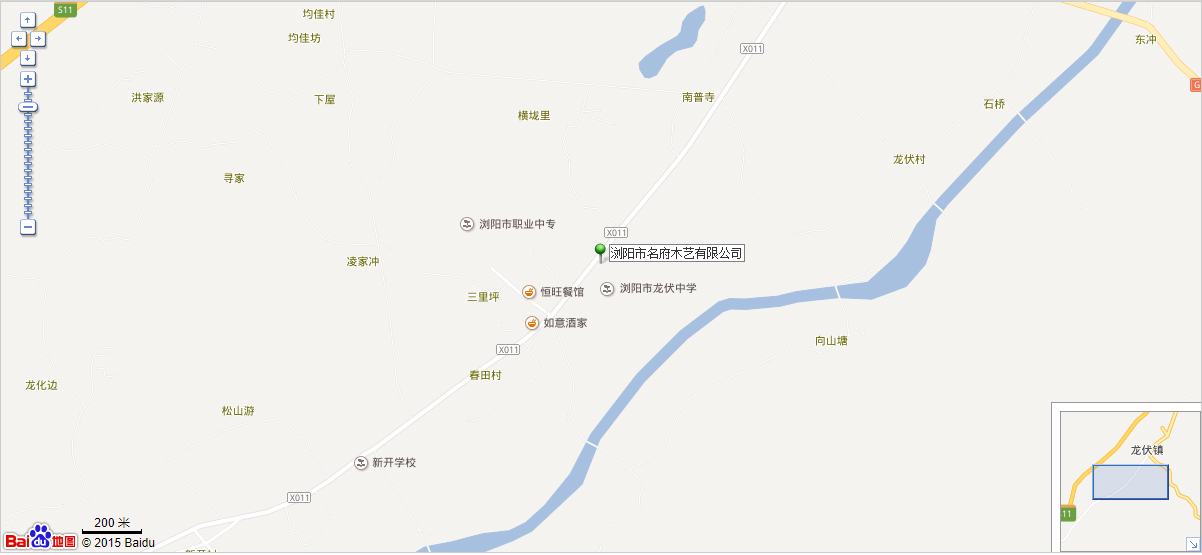Tap the zoom level slider handle

(28, 106)
